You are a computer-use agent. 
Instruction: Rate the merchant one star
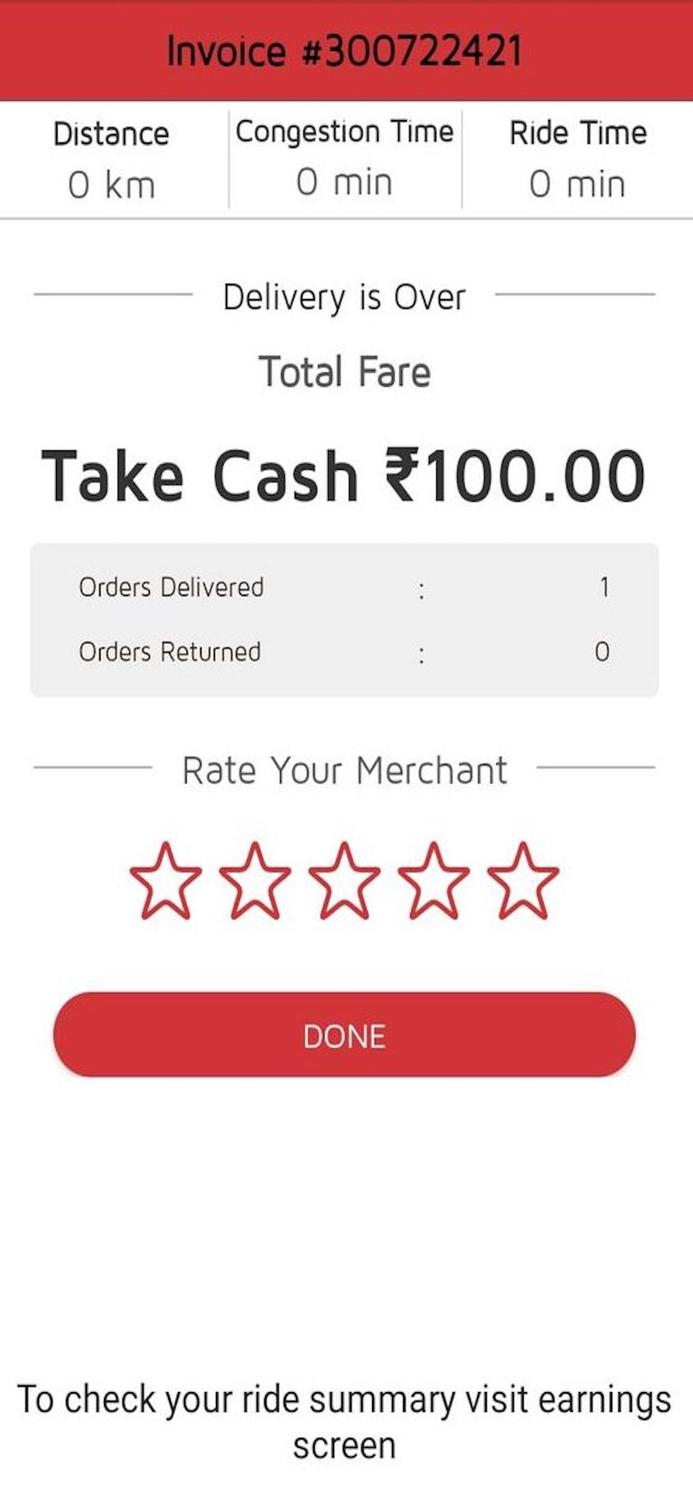166,882
